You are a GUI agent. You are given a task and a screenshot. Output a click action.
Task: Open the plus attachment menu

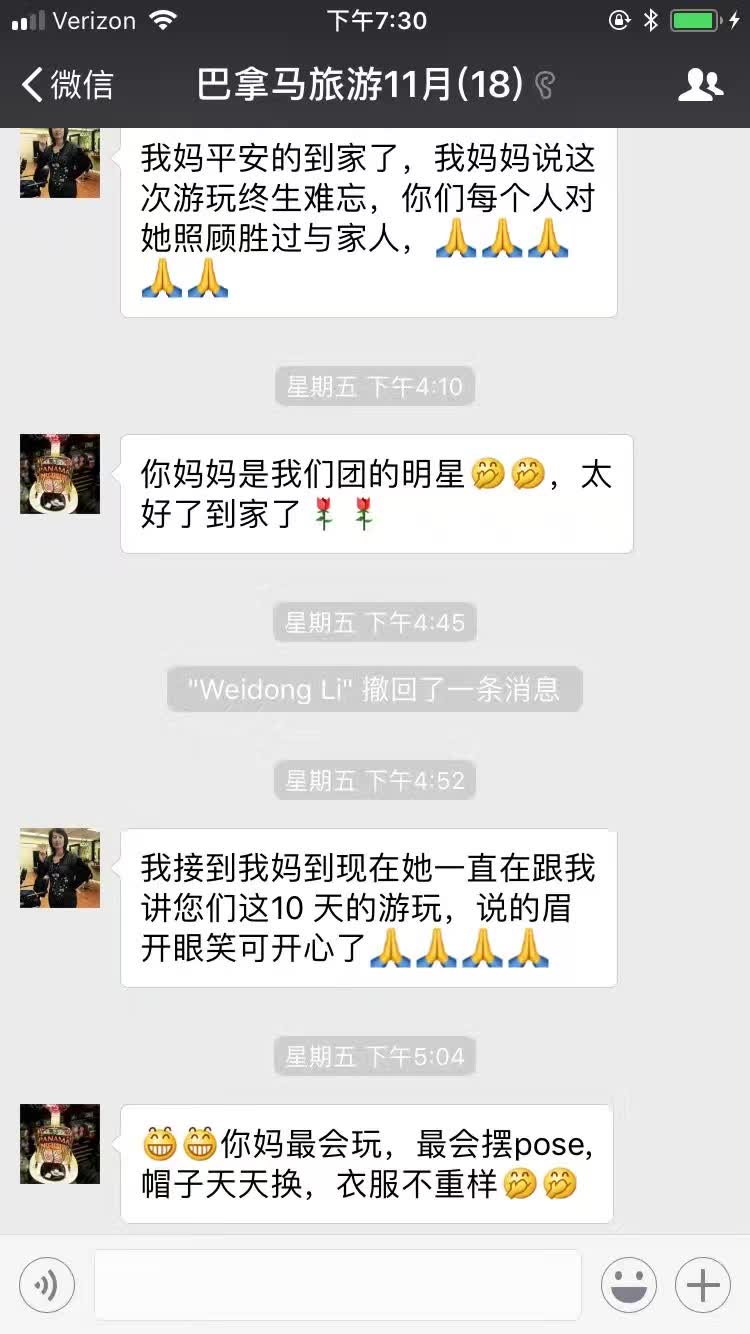[702, 1285]
